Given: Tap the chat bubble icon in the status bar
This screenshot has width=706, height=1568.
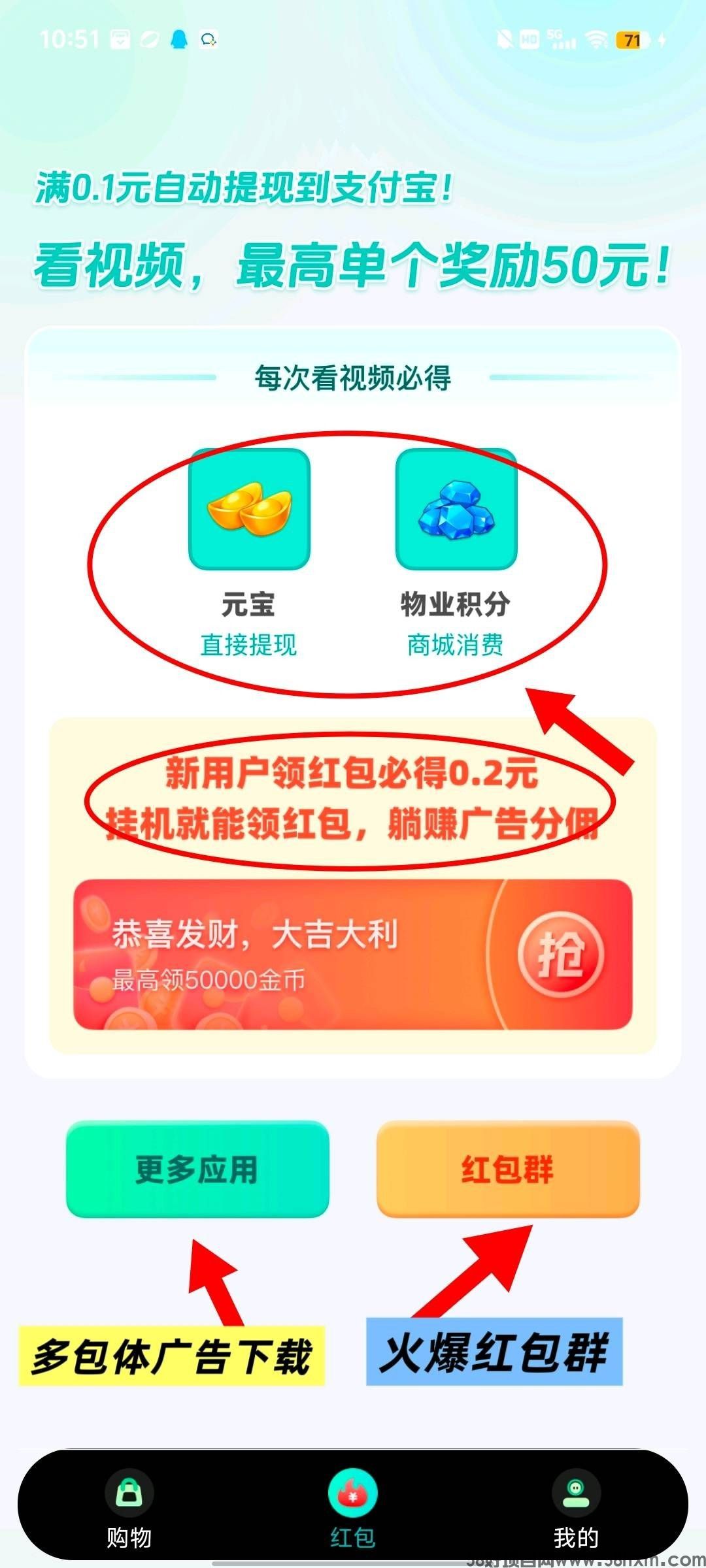Looking at the screenshot, I should (209, 41).
